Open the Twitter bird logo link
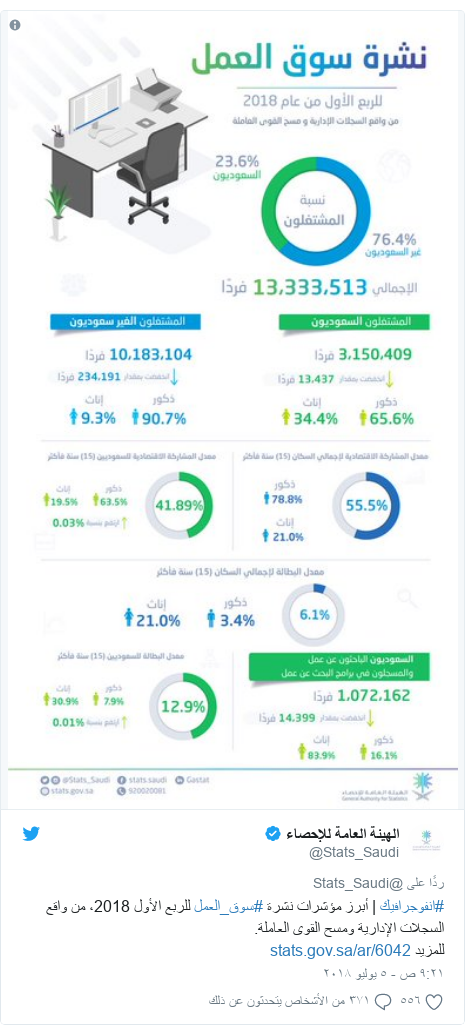 point(31,834)
